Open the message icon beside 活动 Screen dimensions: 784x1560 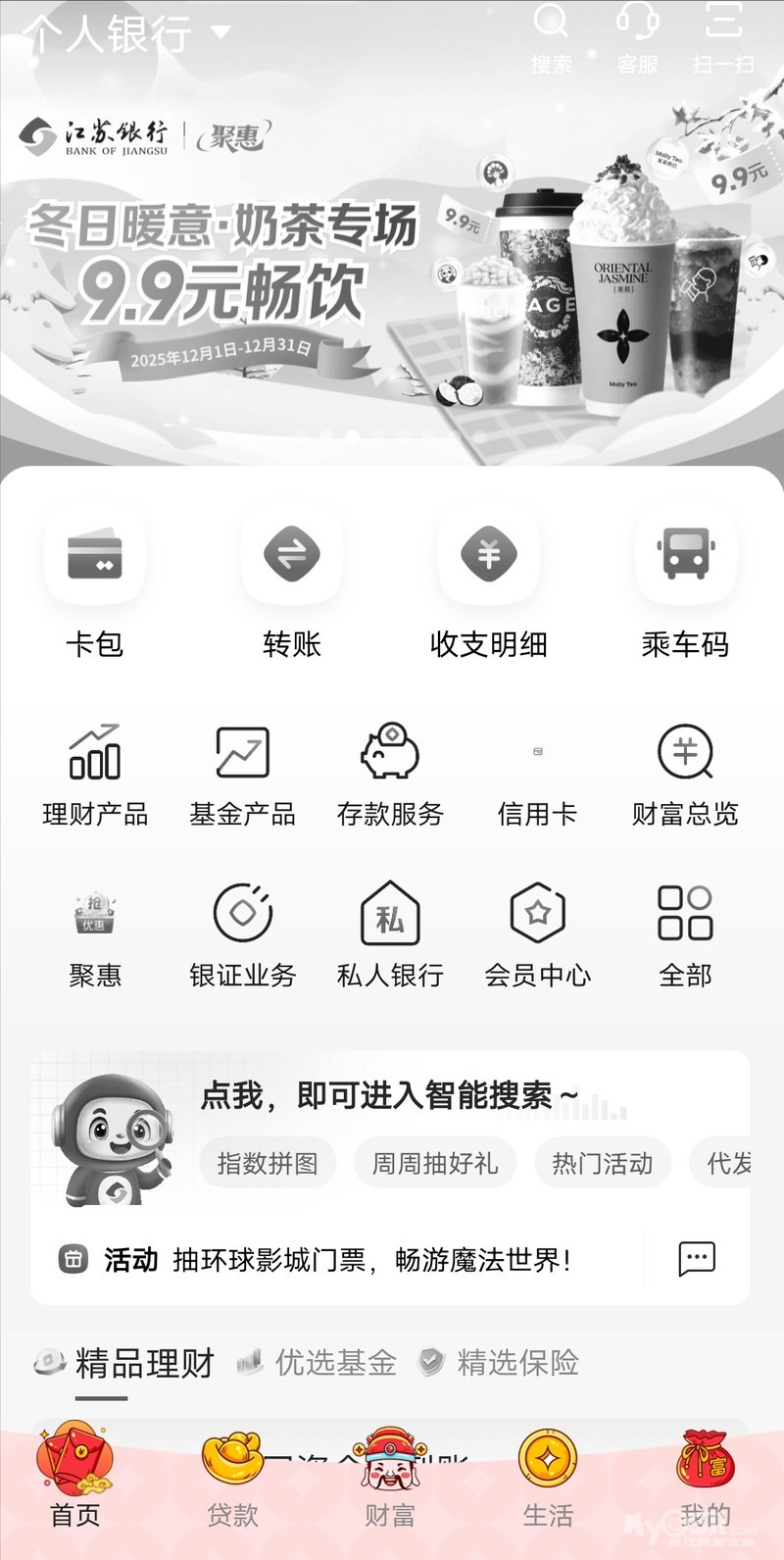pyautogui.click(x=697, y=1258)
